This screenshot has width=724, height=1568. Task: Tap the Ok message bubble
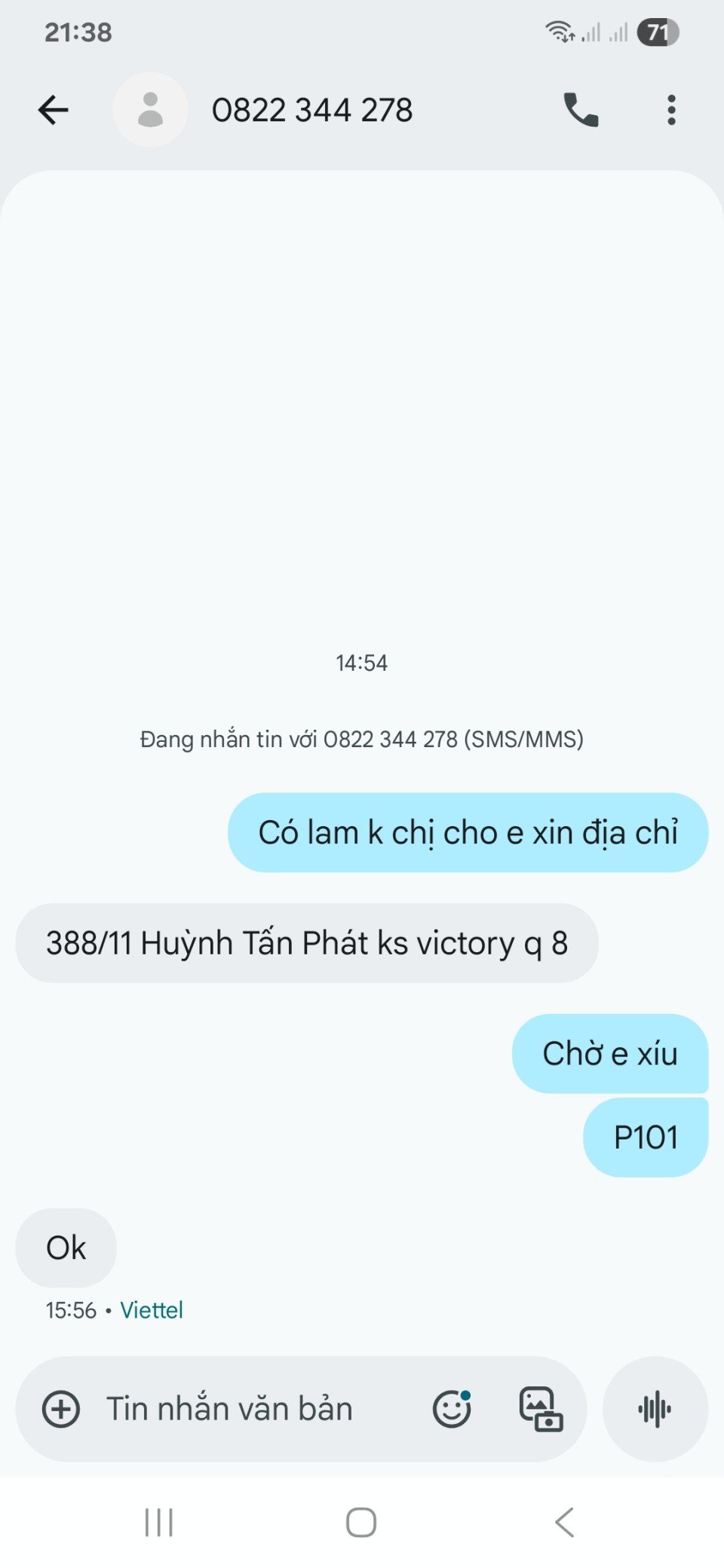(x=66, y=1248)
